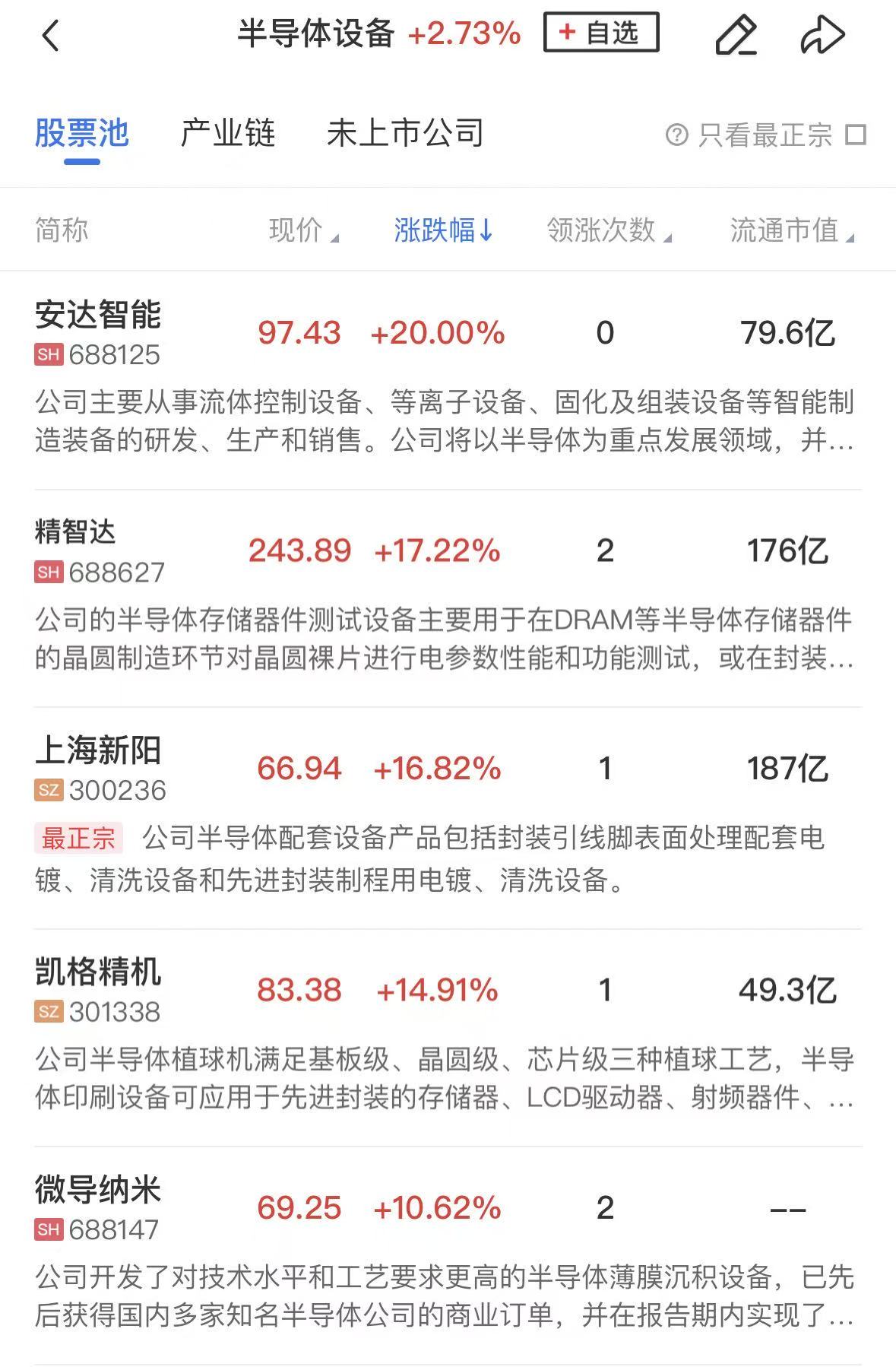
Task: Check the 只看最正宗 checkbox
Action: click(856, 135)
